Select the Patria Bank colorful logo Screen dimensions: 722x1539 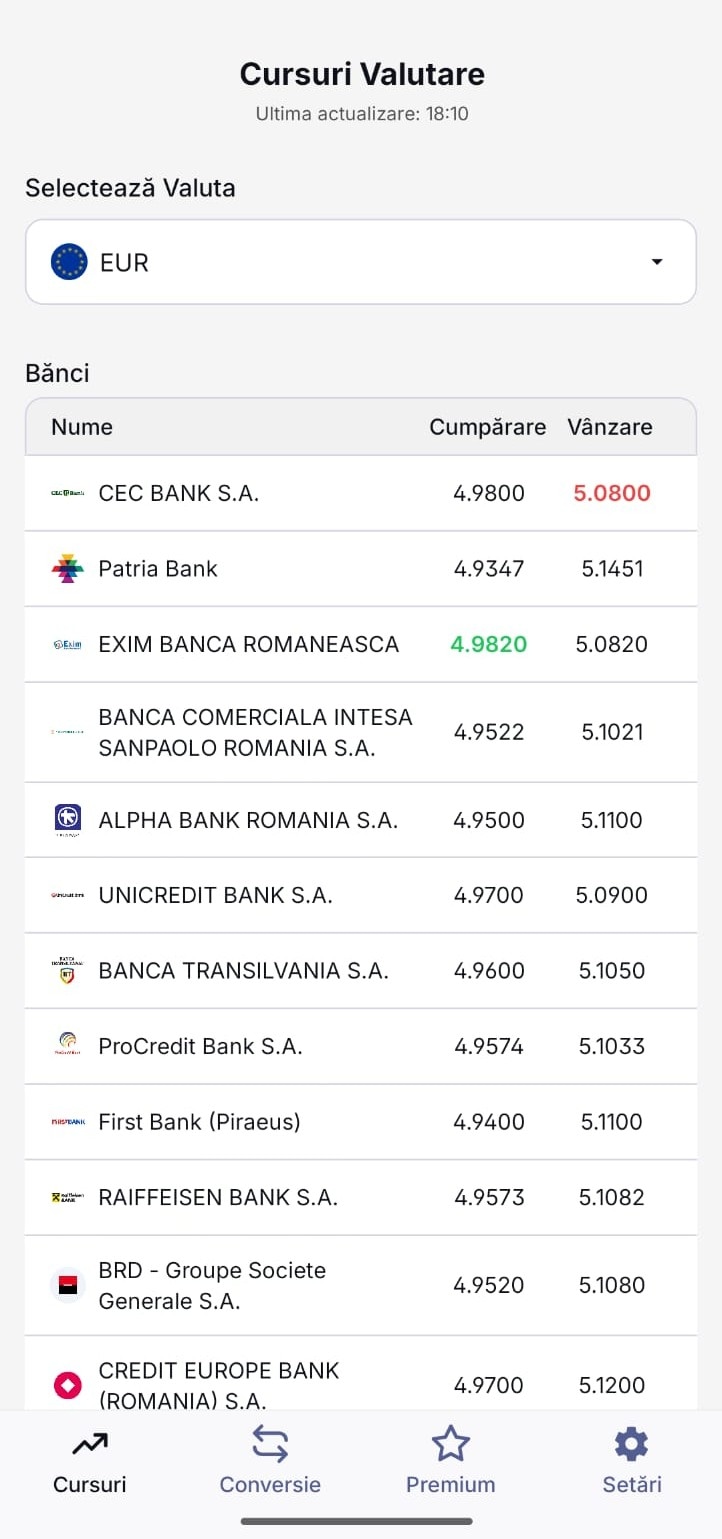coord(66,568)
